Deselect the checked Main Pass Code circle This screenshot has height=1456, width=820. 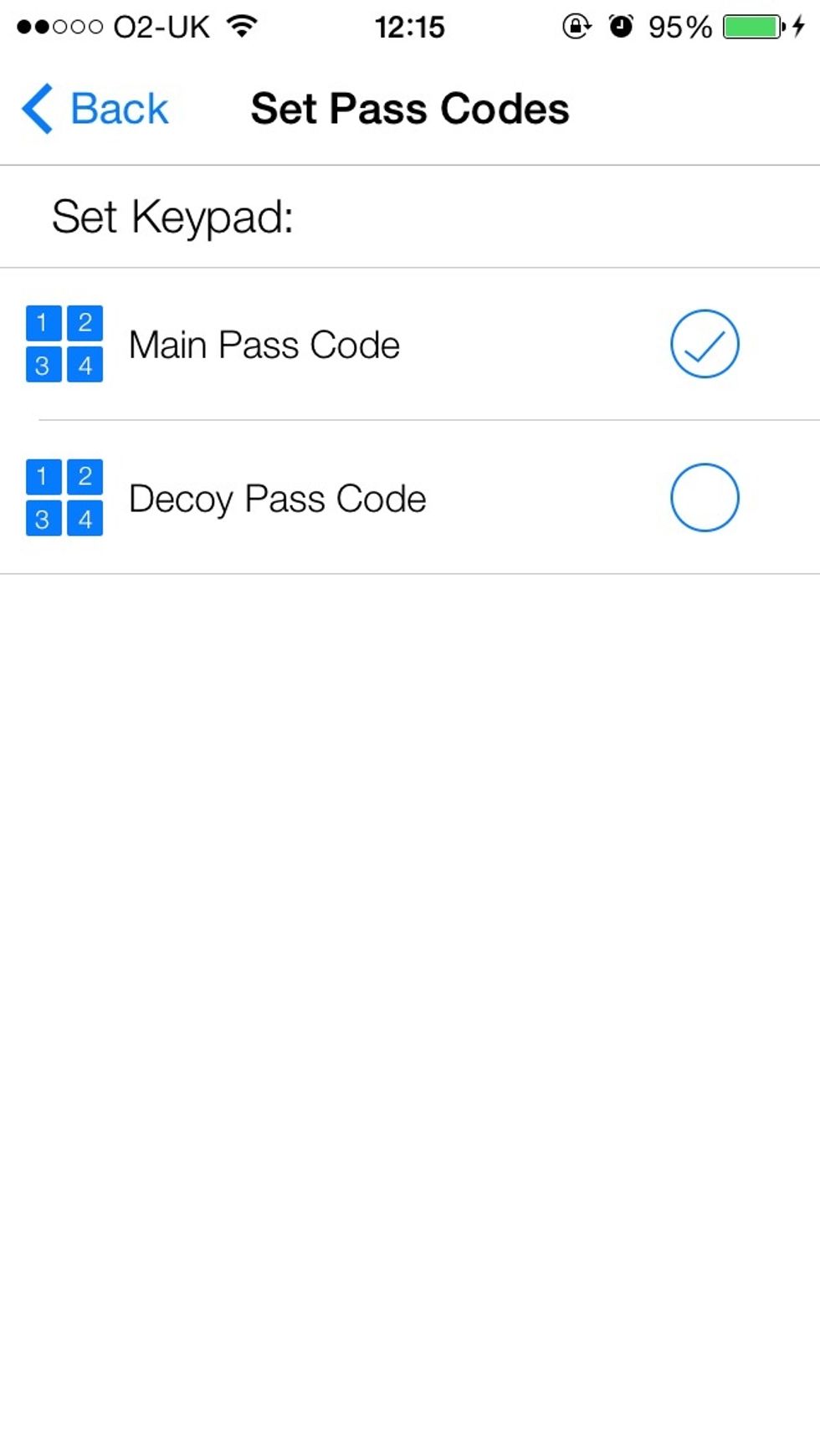(705, 344)
